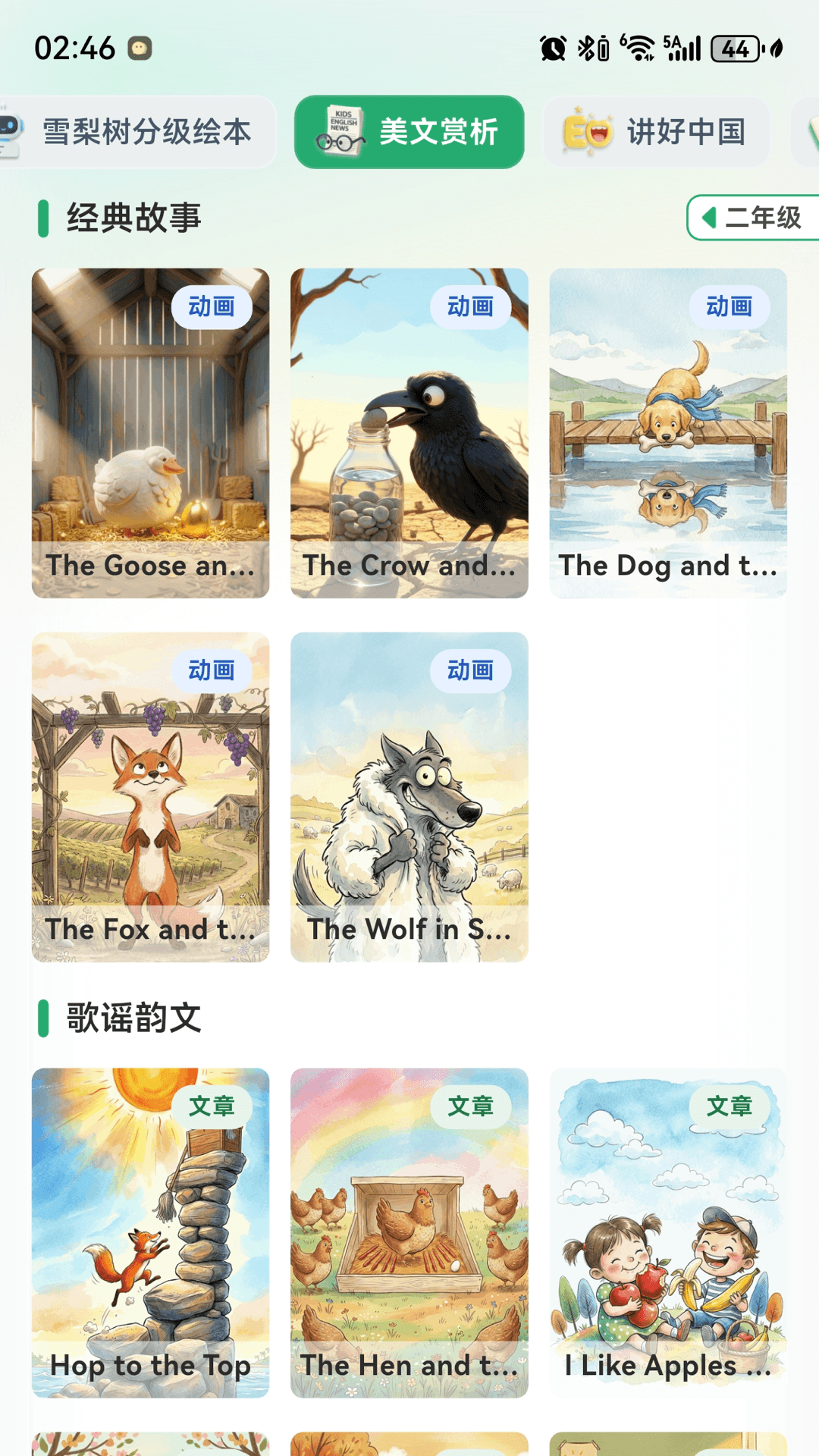Tap the left arrow inside the grade selector

click(711, 218)
